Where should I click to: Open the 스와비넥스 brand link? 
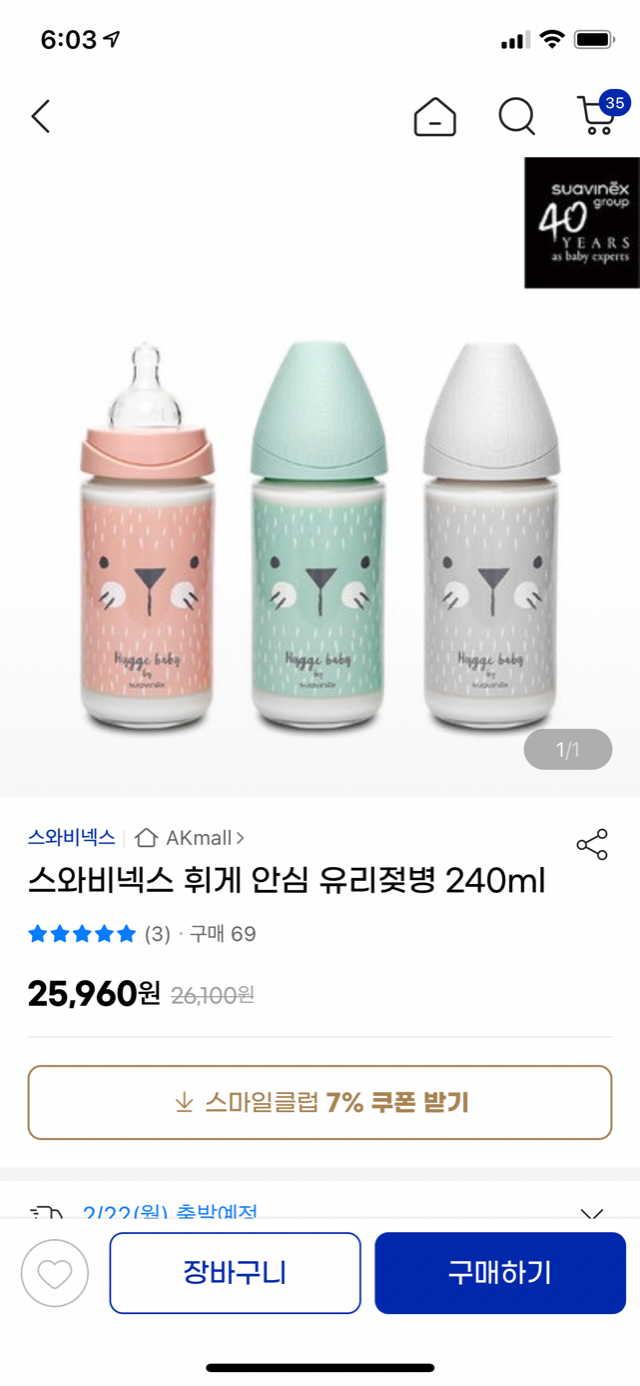coord(71,838)
